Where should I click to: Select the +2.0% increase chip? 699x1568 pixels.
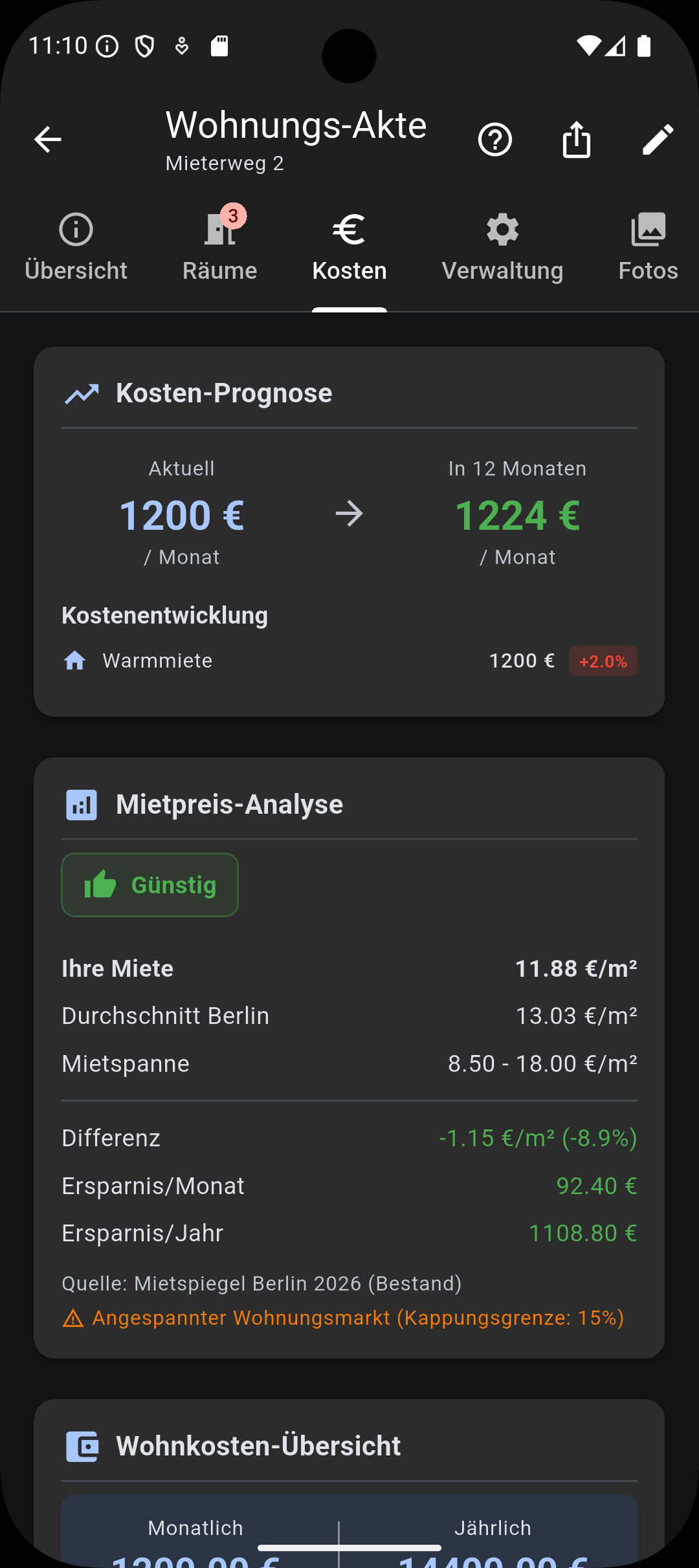click(x=603, y=660)
